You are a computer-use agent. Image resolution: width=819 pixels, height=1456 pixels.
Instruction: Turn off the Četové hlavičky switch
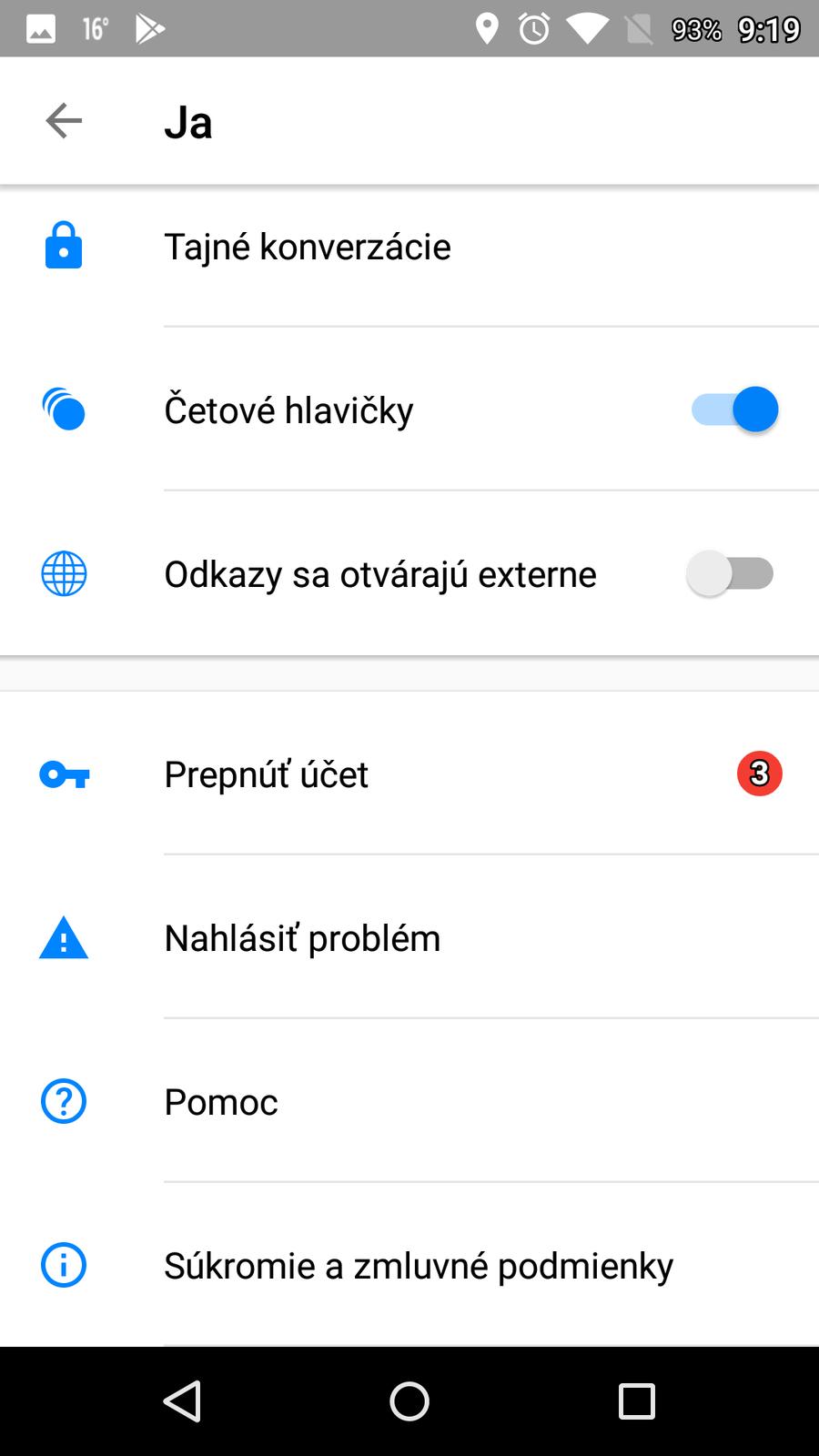[x=733, y=409]
